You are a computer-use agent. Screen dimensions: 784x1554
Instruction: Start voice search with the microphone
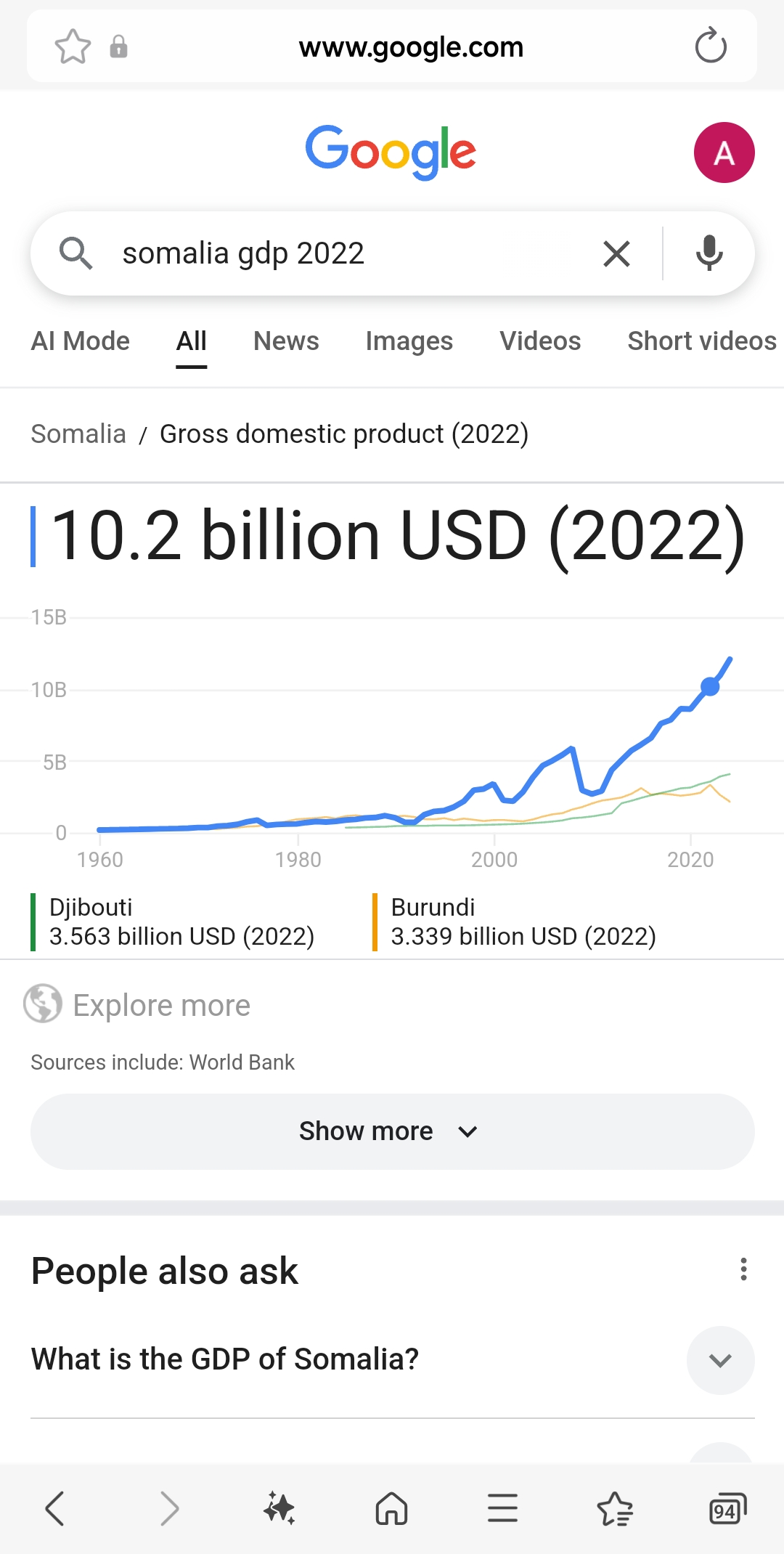point(709,253)
